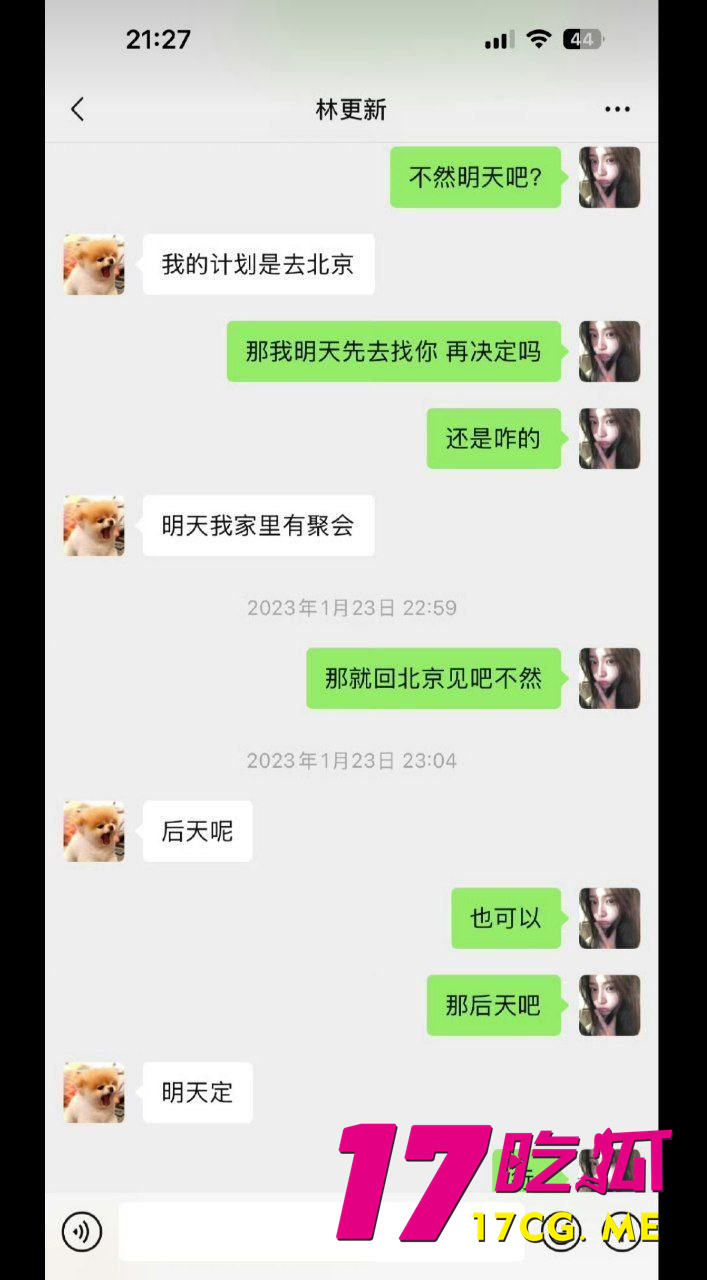Open sender avatar next to 那就回北京见吧不然
This screenshot has height=1280, width=707.
click(x=609, y=678)
